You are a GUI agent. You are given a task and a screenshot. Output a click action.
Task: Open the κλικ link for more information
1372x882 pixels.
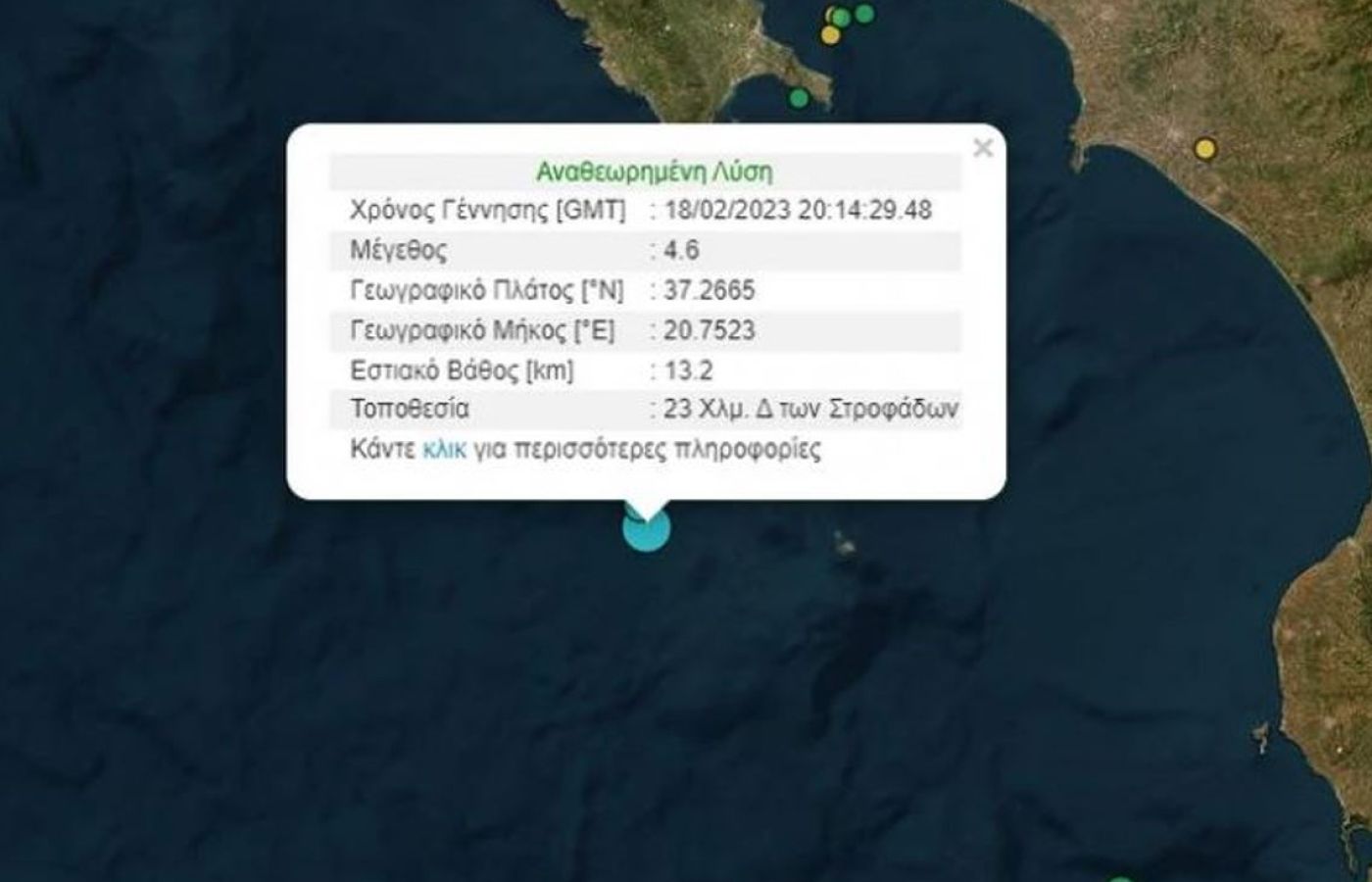(444, 450)
